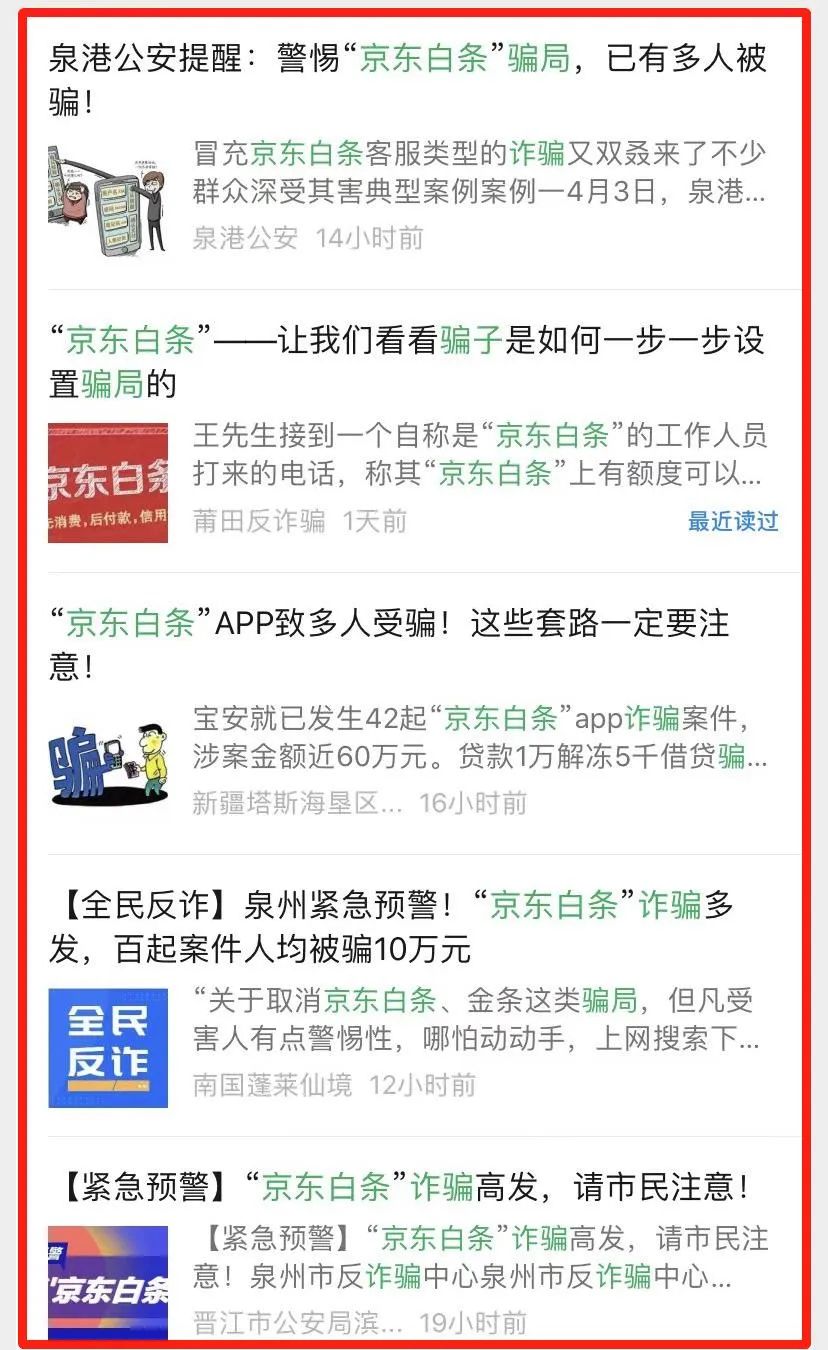Click the bottom 京东白条 banner thumbnail
The width and height of the screenshot is (828, 1350).
[108, 1280]
